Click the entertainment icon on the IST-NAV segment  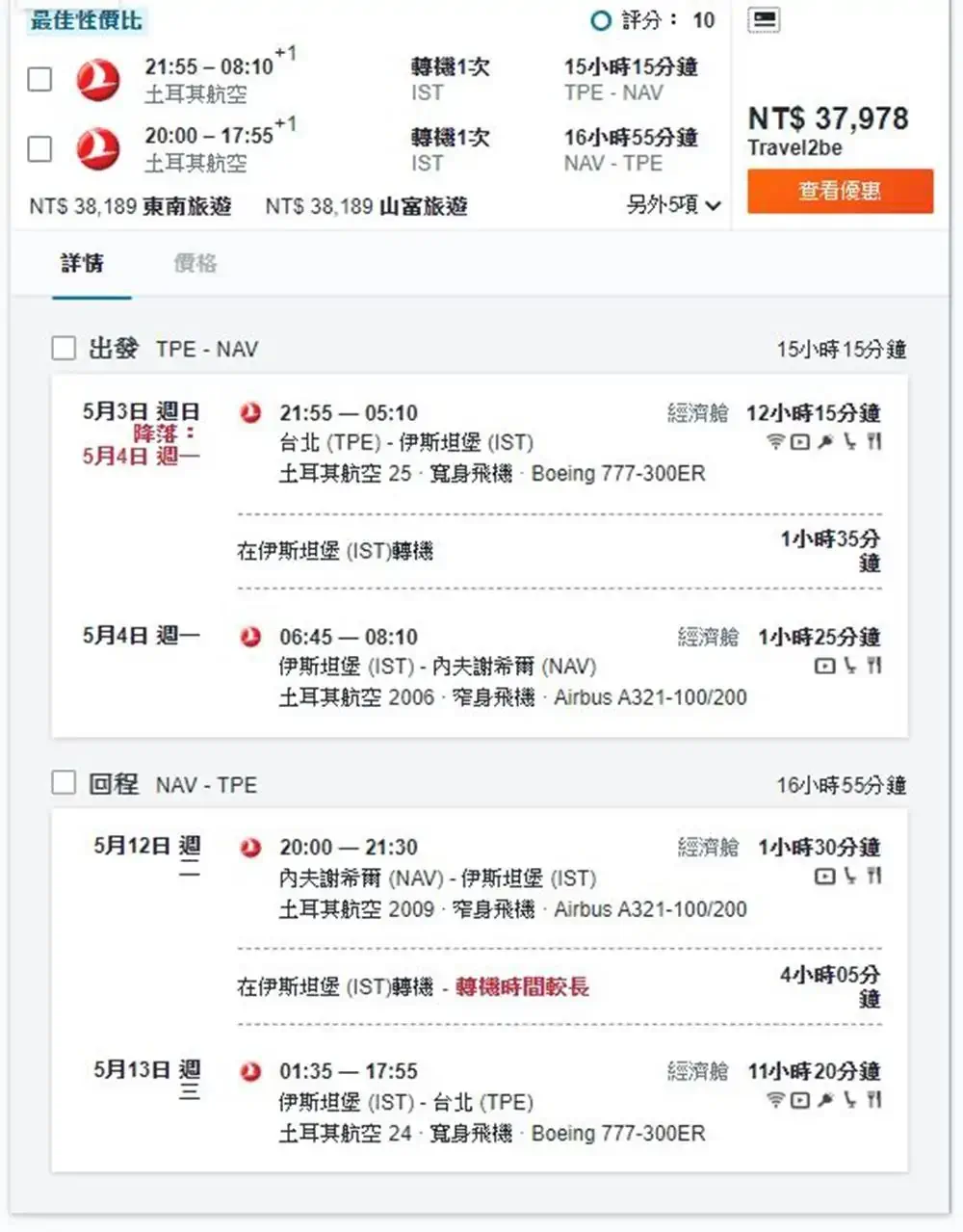[823, 665]
